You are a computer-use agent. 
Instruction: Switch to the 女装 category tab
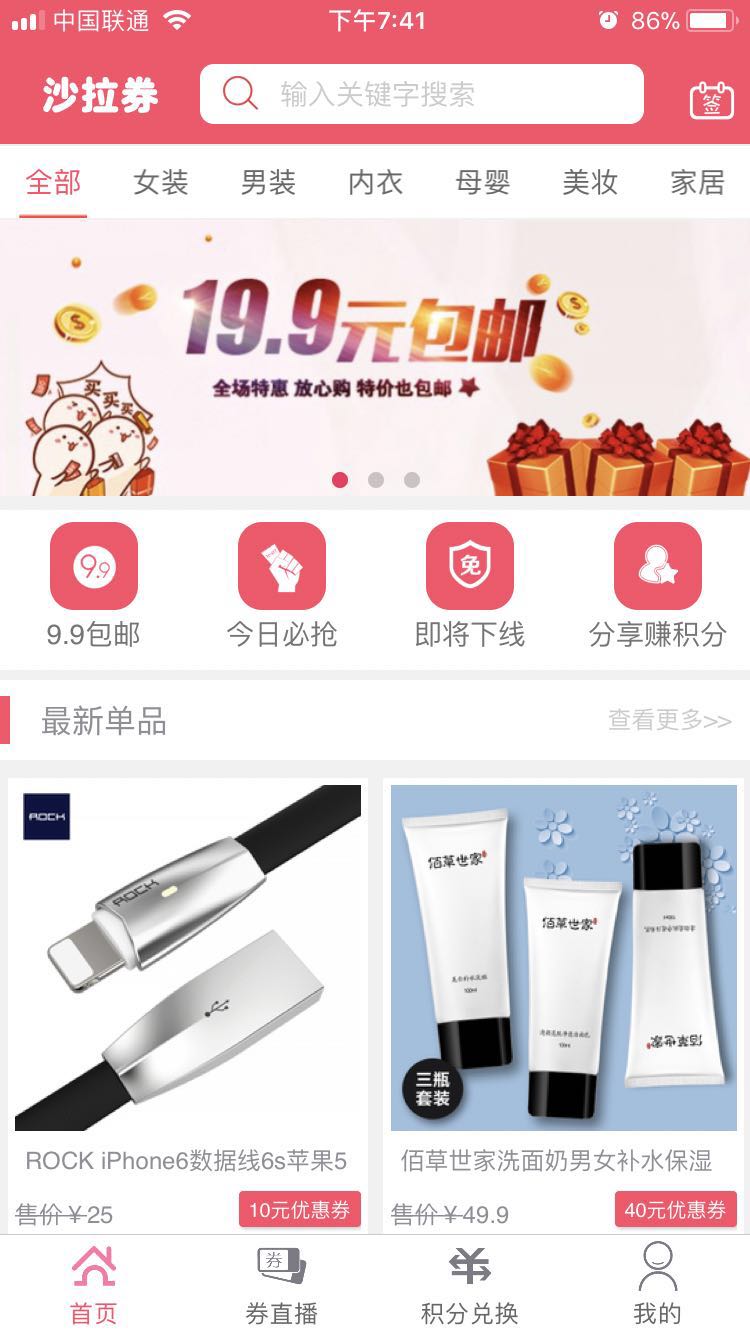(161, 182)
